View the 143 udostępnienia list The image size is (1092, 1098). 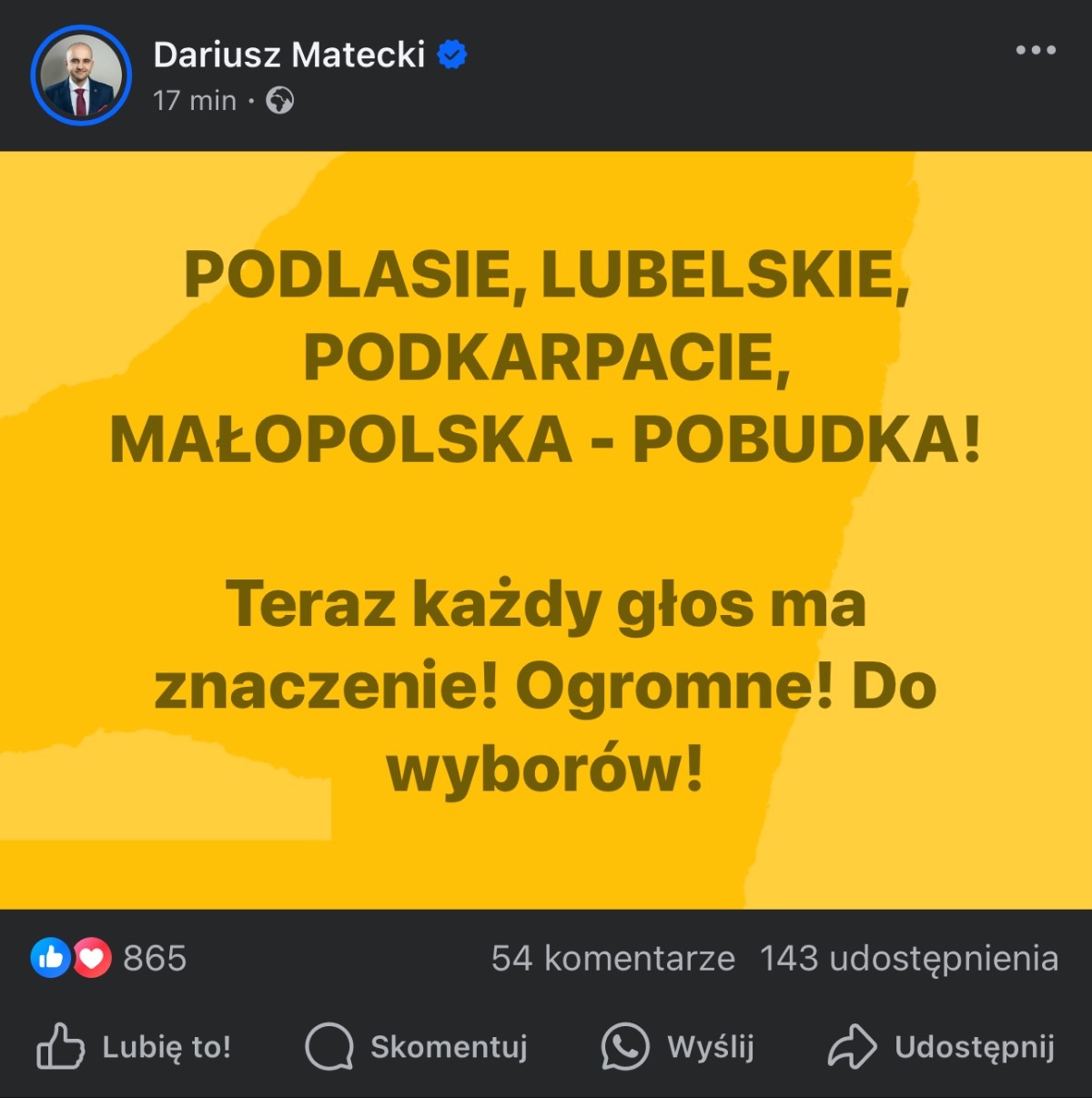click(x=908, y=958)
